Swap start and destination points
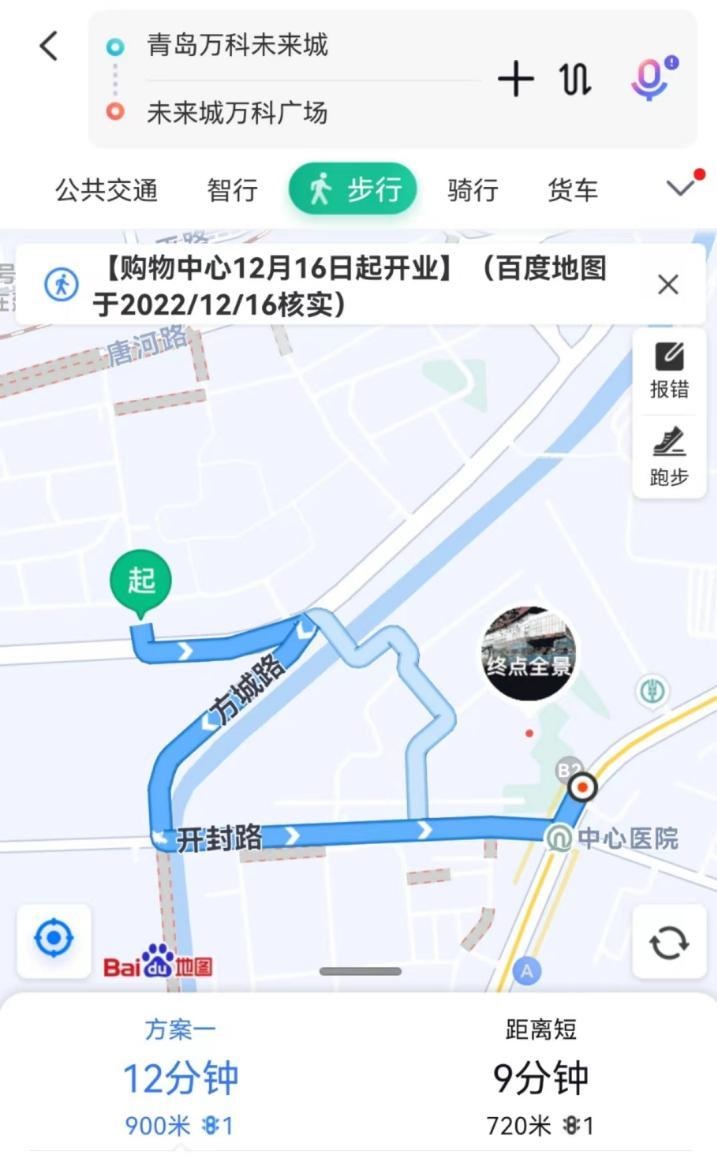The height and width of the screenshot is (1157, 717). pos(575,79)
